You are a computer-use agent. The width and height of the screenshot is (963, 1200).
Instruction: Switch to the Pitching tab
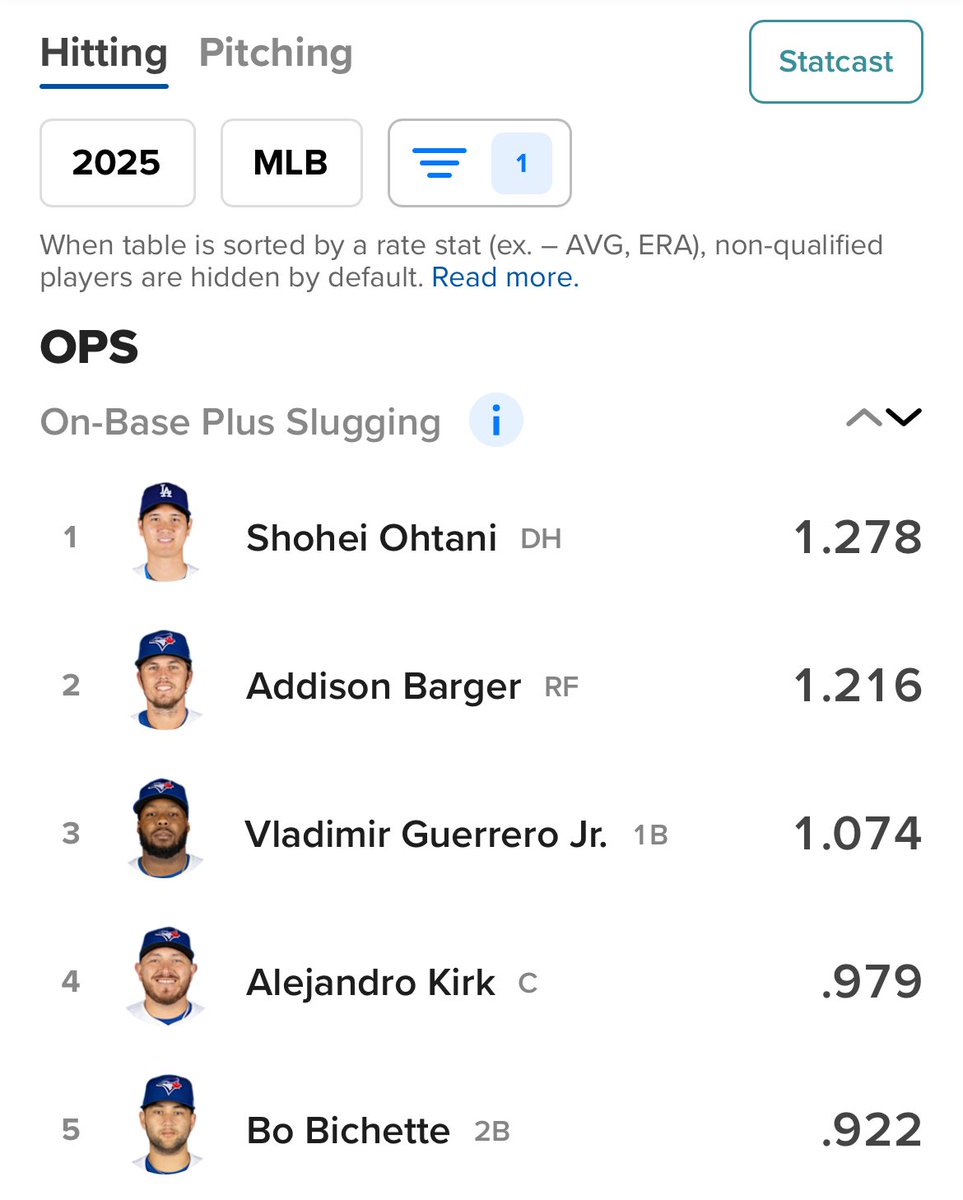pos(275,53)
